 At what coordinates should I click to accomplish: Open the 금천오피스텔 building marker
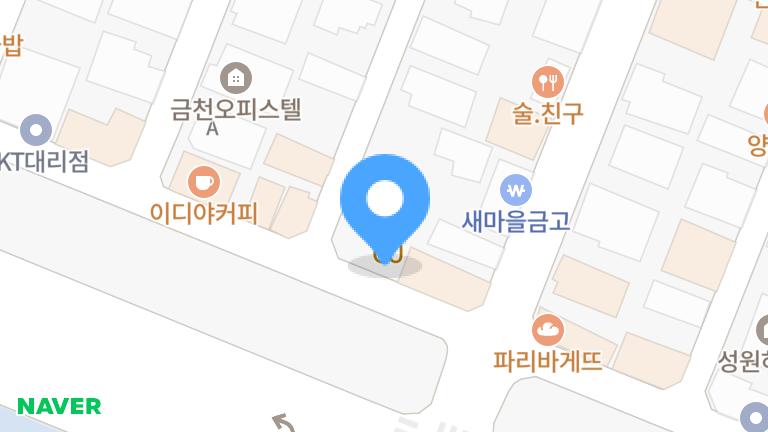click(x=236, y=77)
